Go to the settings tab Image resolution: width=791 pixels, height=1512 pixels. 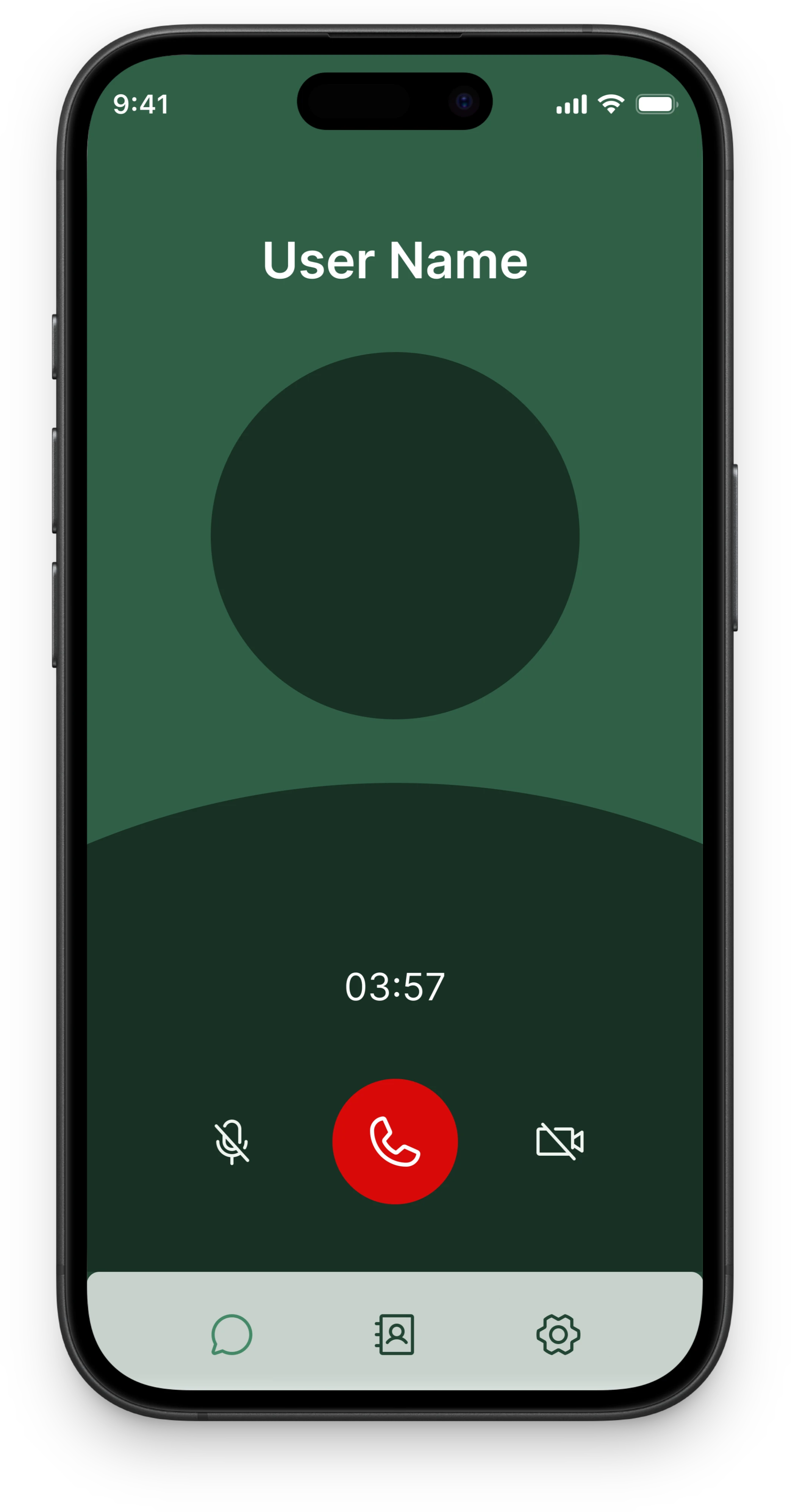[x=558, y=1334]
